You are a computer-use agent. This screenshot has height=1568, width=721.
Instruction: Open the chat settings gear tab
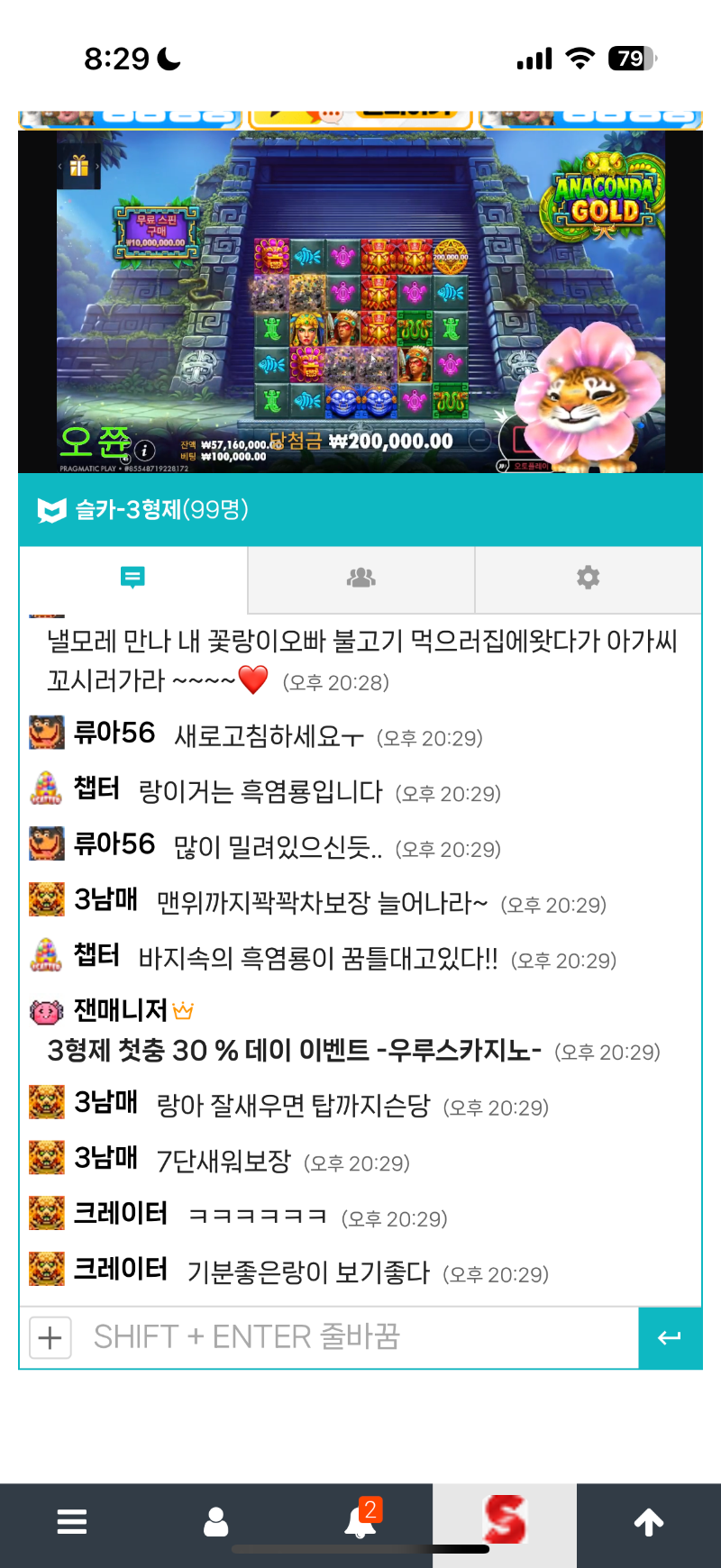[x=589, y=578]
